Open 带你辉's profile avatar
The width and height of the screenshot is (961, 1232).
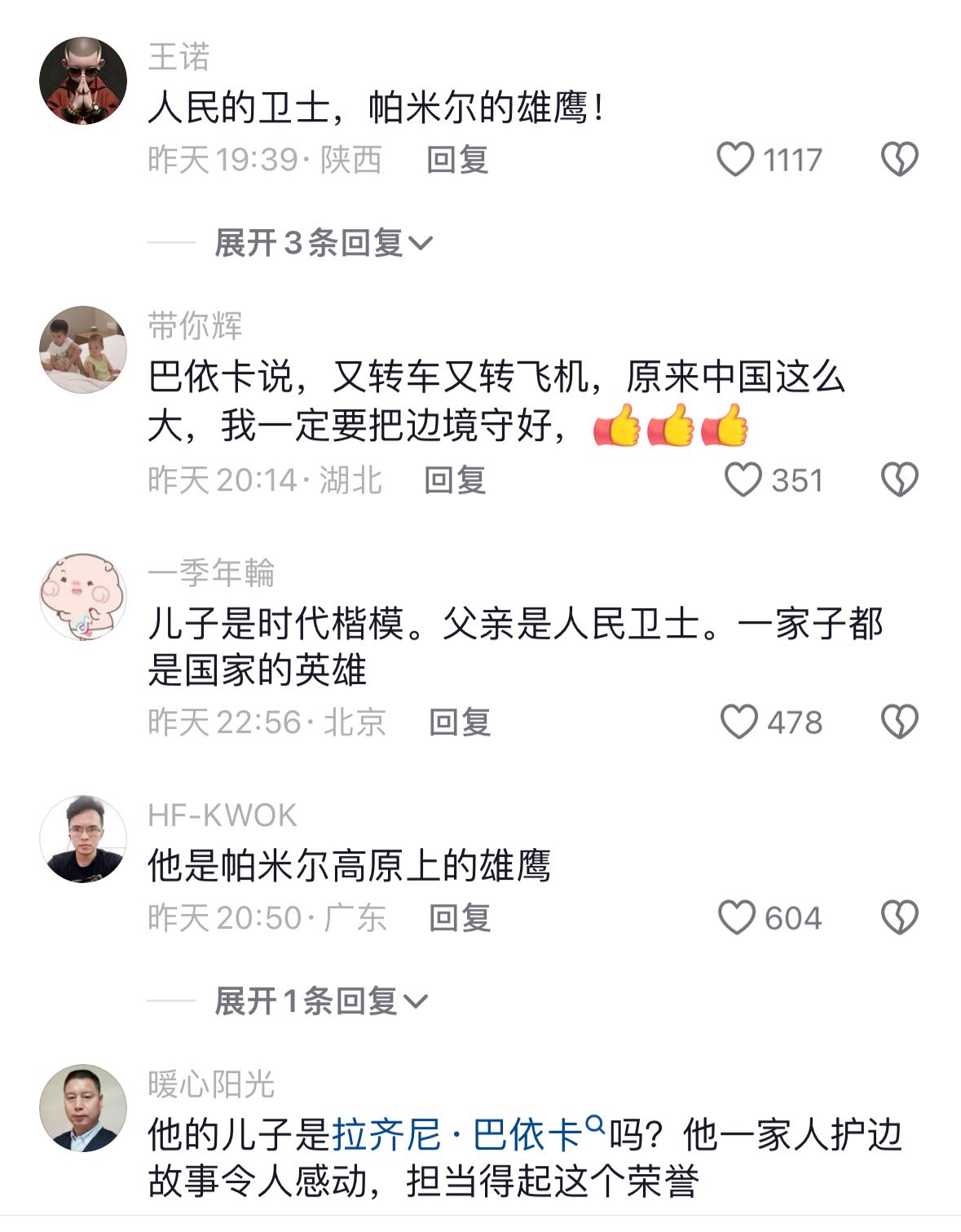tap(83, 350)
